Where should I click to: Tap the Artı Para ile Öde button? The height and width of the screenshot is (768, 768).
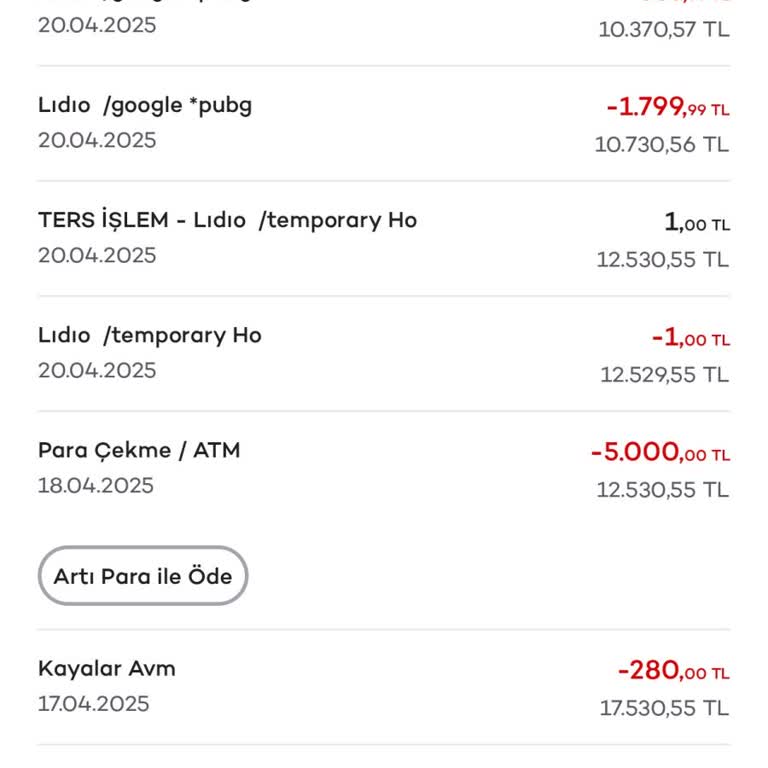(x=143, y=576)
